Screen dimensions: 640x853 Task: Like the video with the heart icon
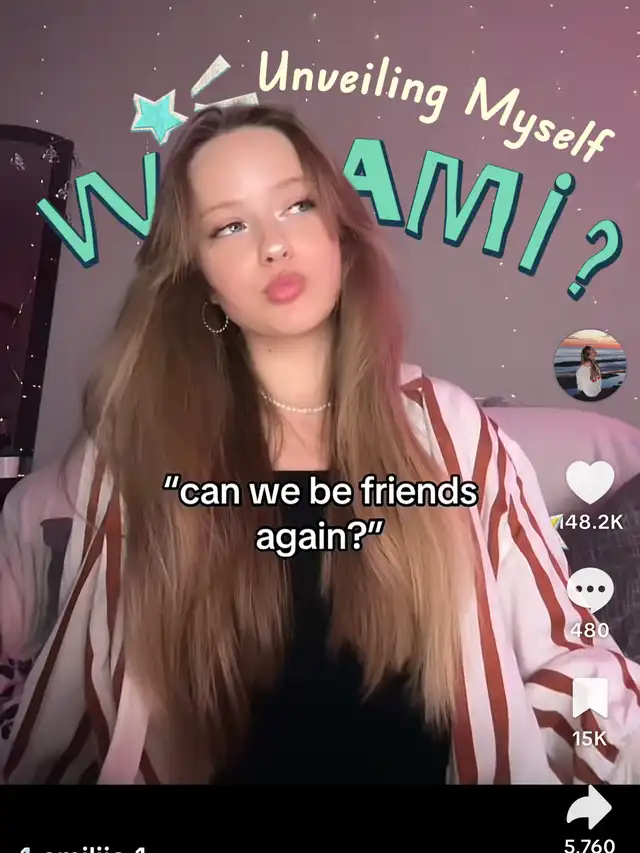click(x=590, y=483)
